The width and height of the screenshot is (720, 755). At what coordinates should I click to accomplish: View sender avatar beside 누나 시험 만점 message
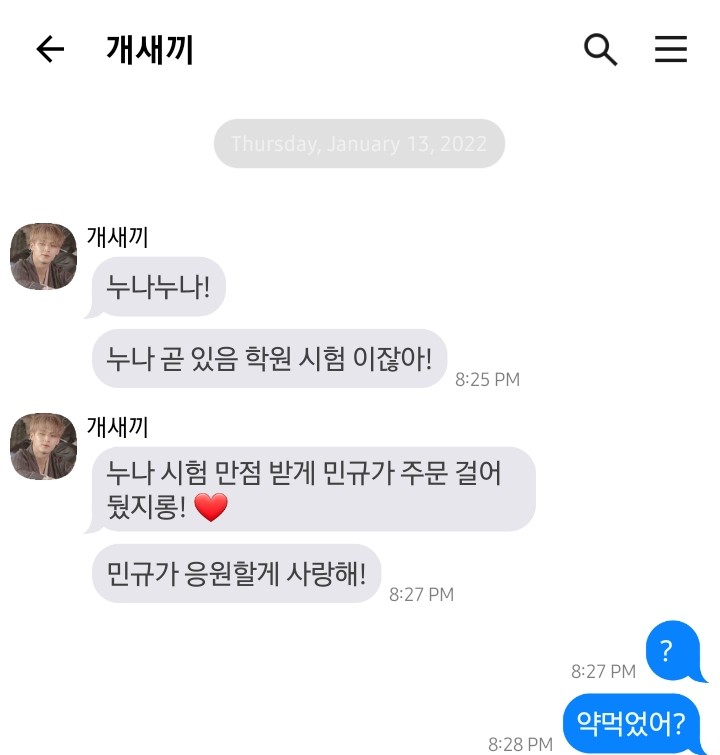click(x=43, y=446)
